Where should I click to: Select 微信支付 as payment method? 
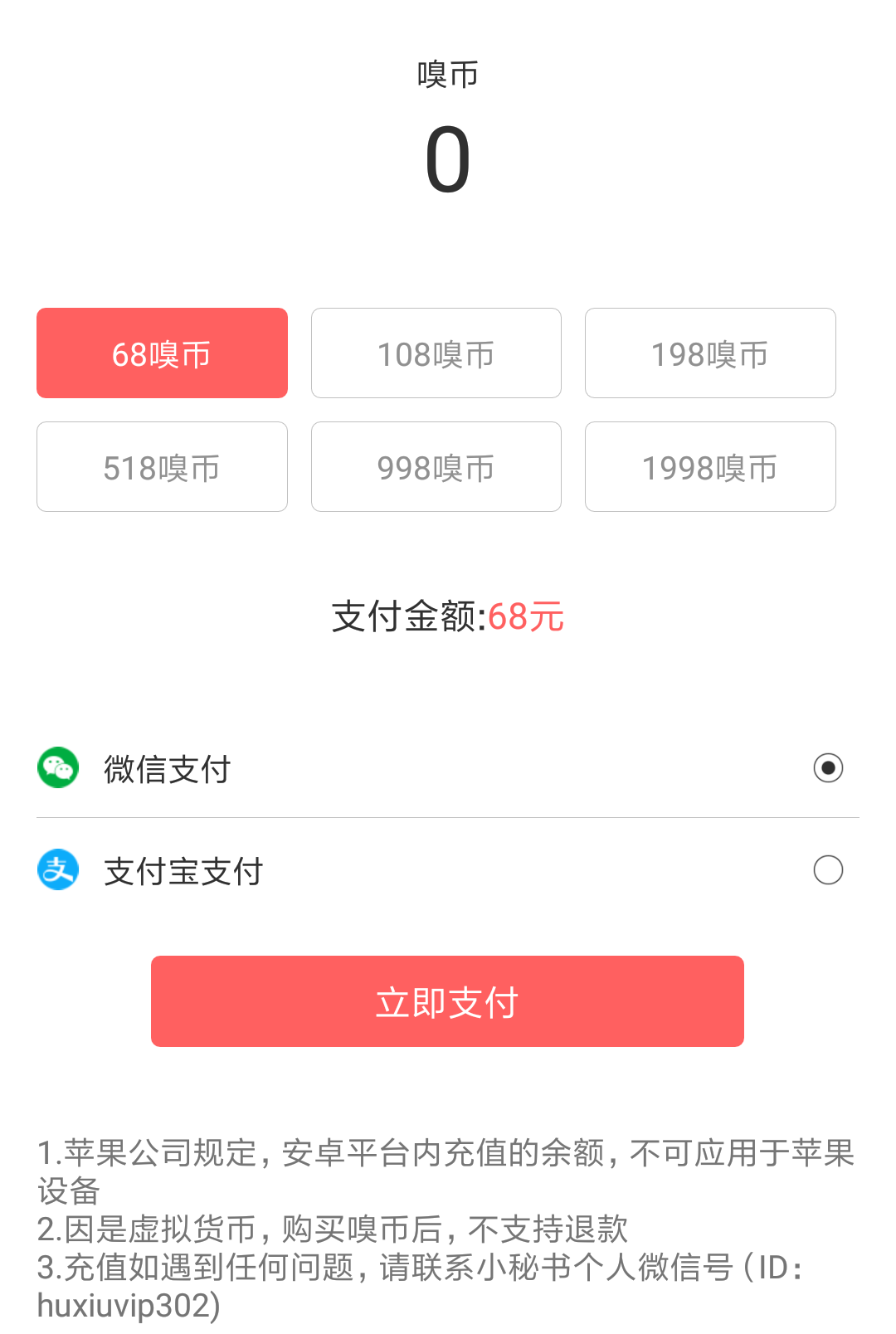[827, 768]
